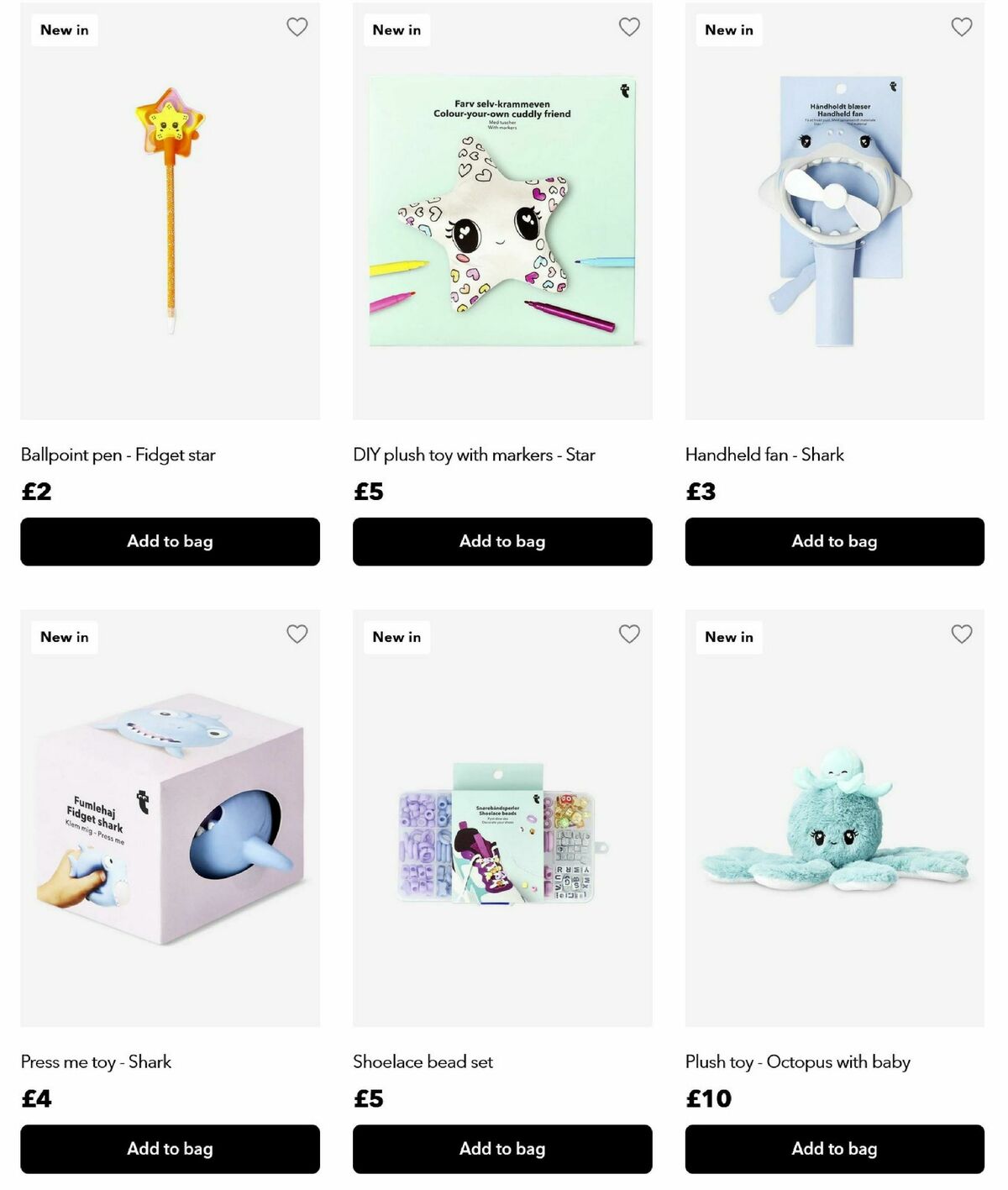1008x1190 pixels.
Task: Save Handheld fan Shark to wishlist
Action: (962, 27)
